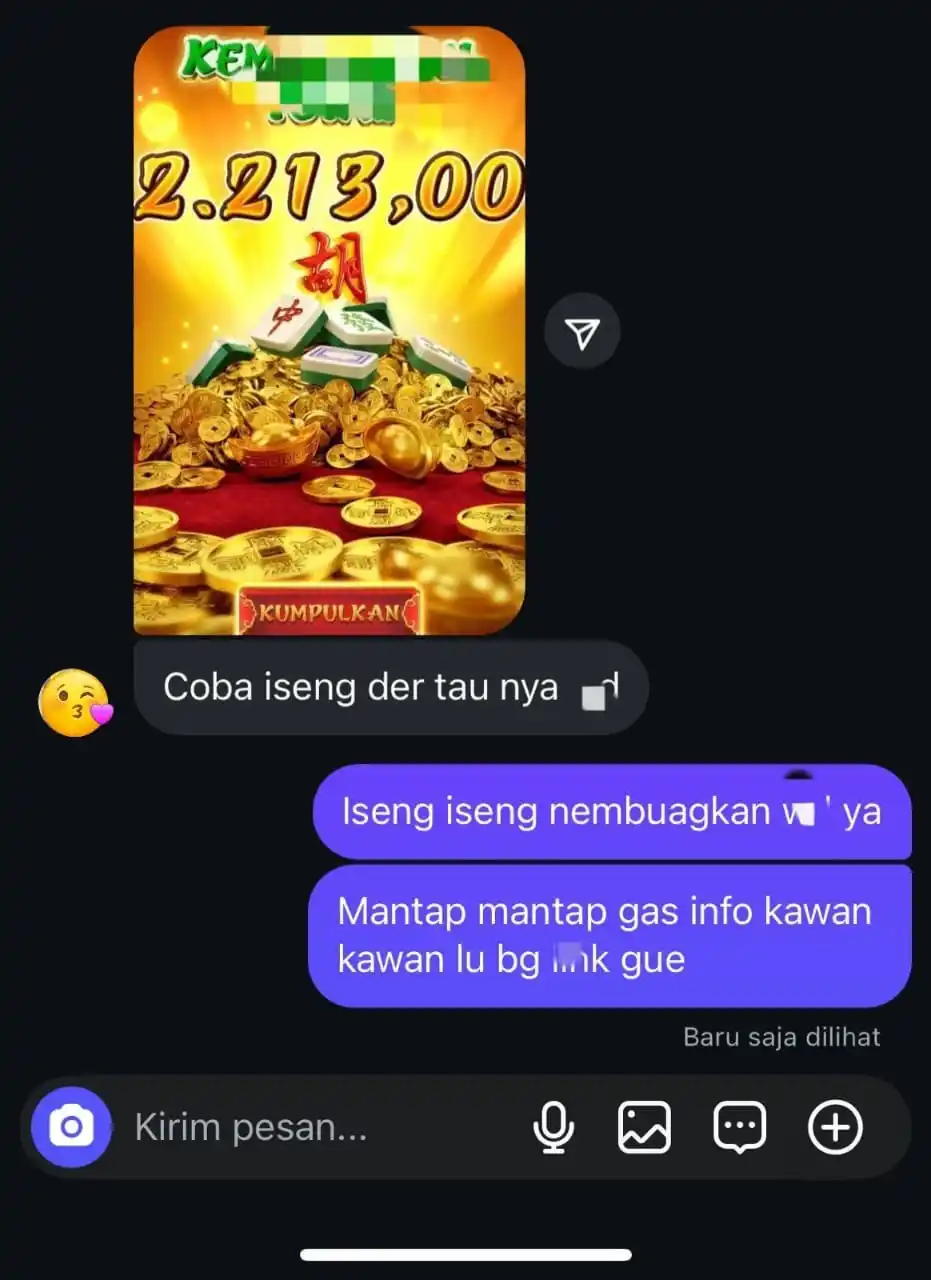Open the sticker and GIF chat bubble icon
This screenshot has height=1280, width=931.
tap(739, 1128)
